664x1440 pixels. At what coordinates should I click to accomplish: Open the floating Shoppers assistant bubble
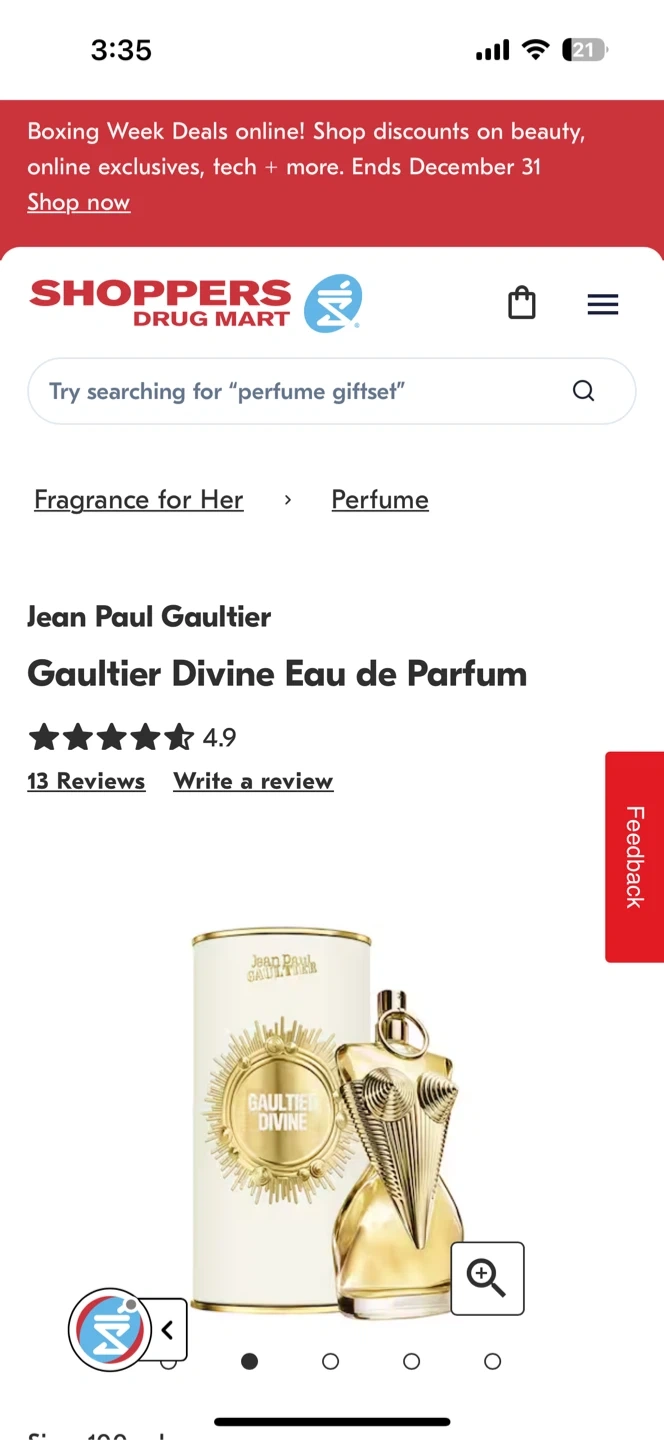(109, 1329)
